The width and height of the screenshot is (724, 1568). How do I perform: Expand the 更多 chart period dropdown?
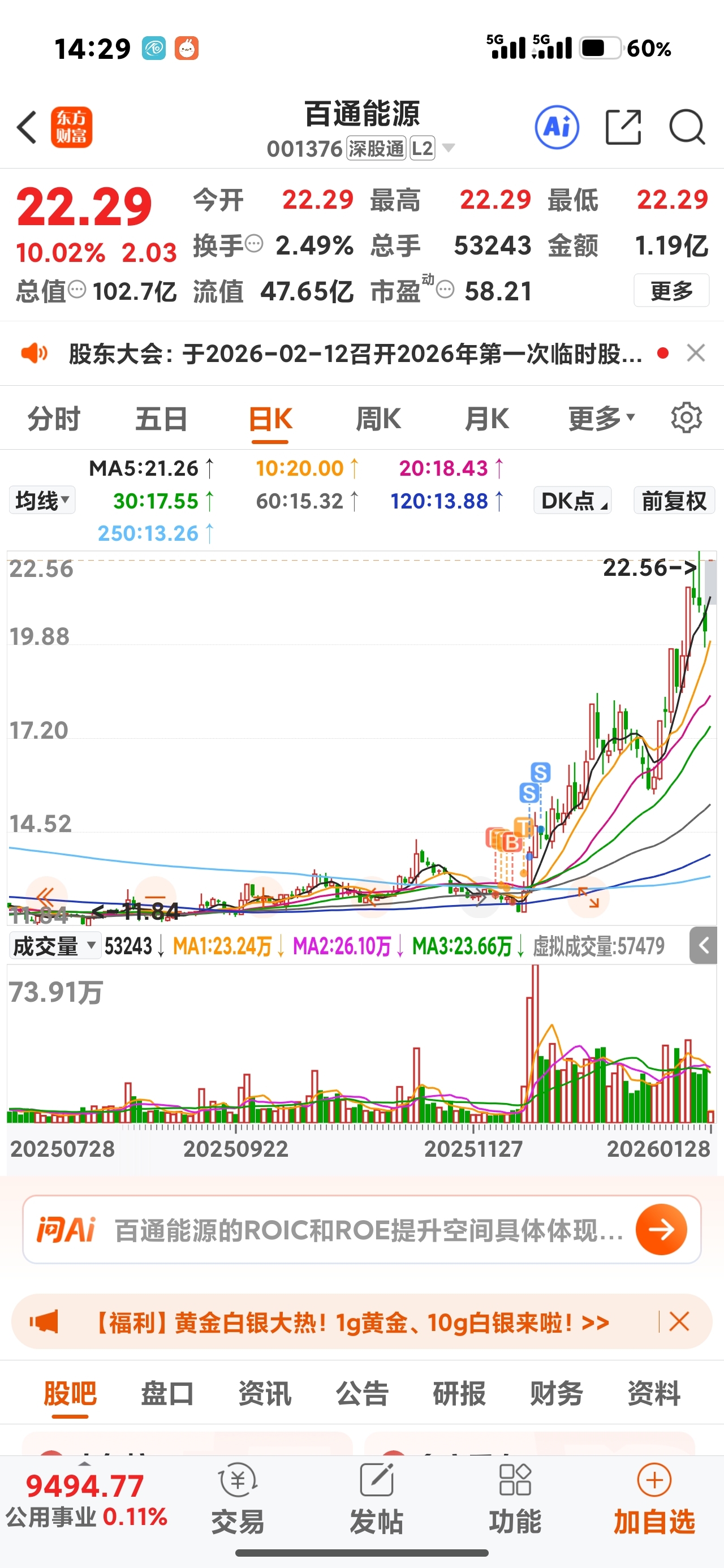[601, 419]
